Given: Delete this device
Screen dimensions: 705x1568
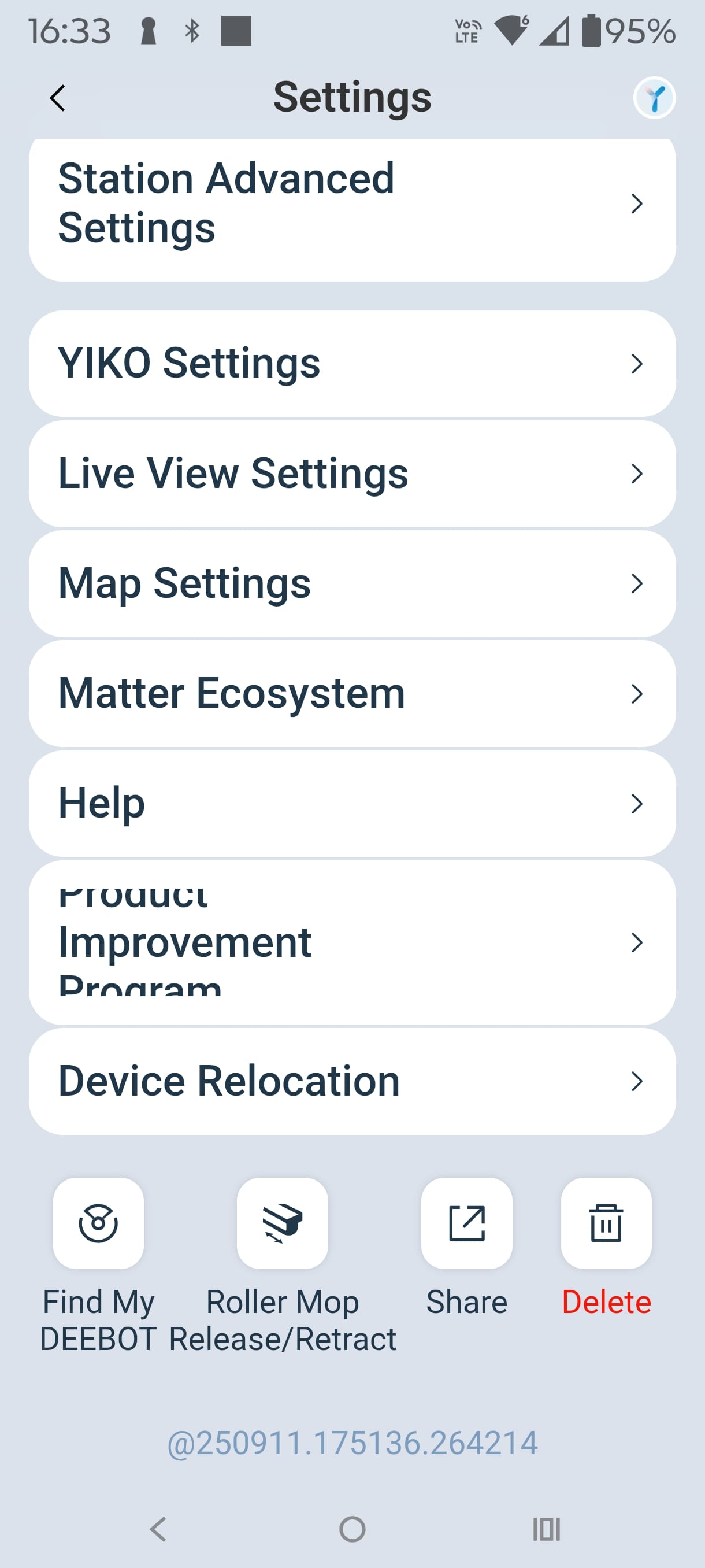Looking at the screenshot, I should click(x=606, y=1223).
